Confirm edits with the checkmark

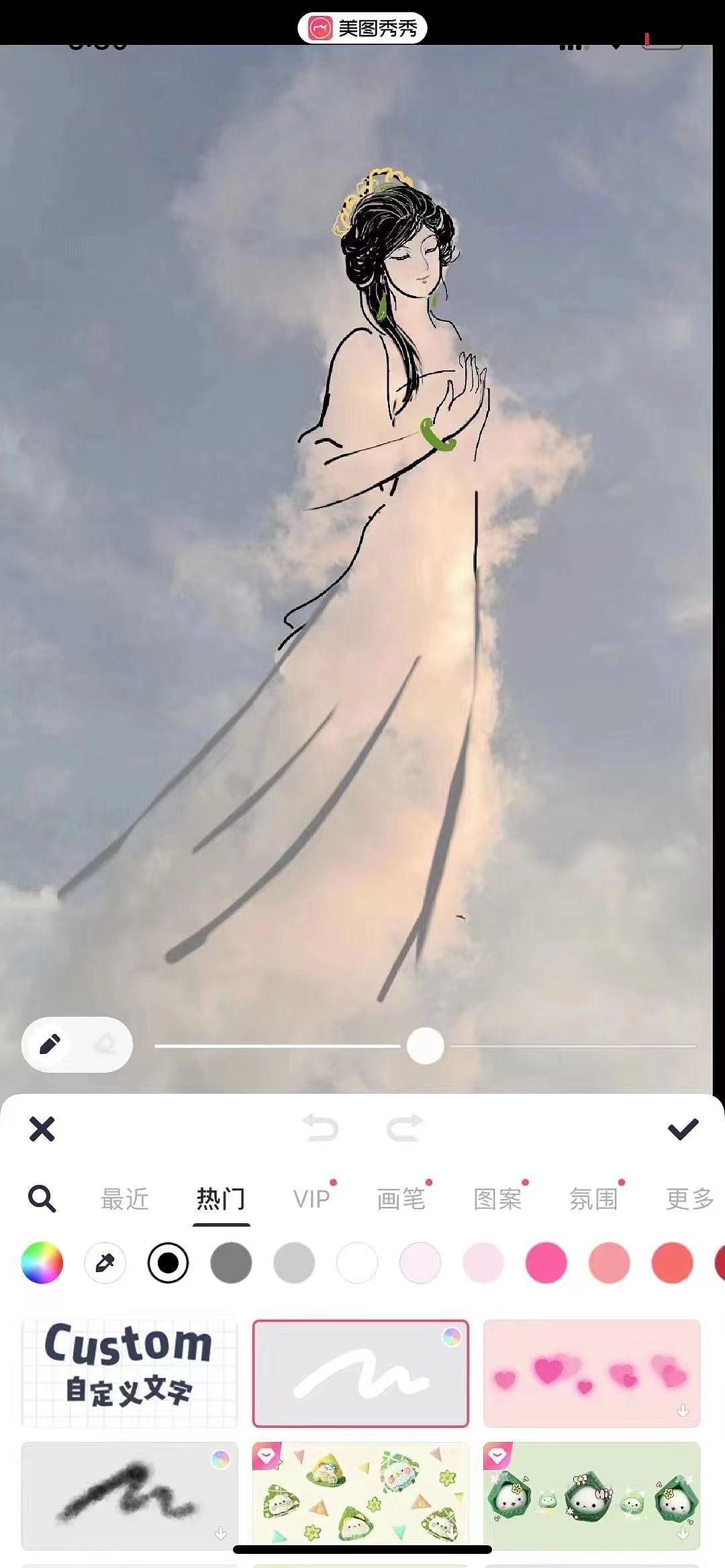point(683,1129)
